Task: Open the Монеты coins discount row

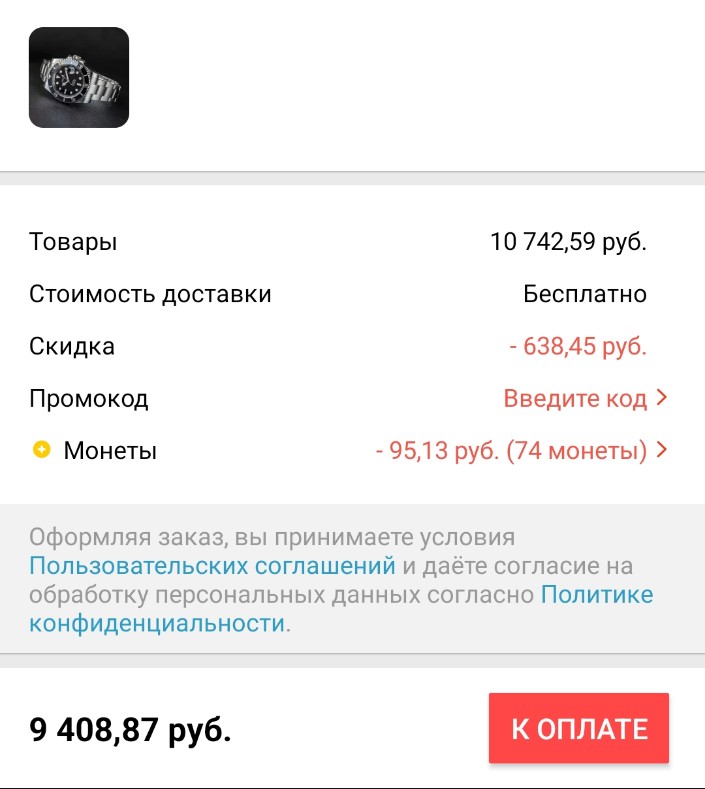Action: pyautogui.click(x=520, y=451)
